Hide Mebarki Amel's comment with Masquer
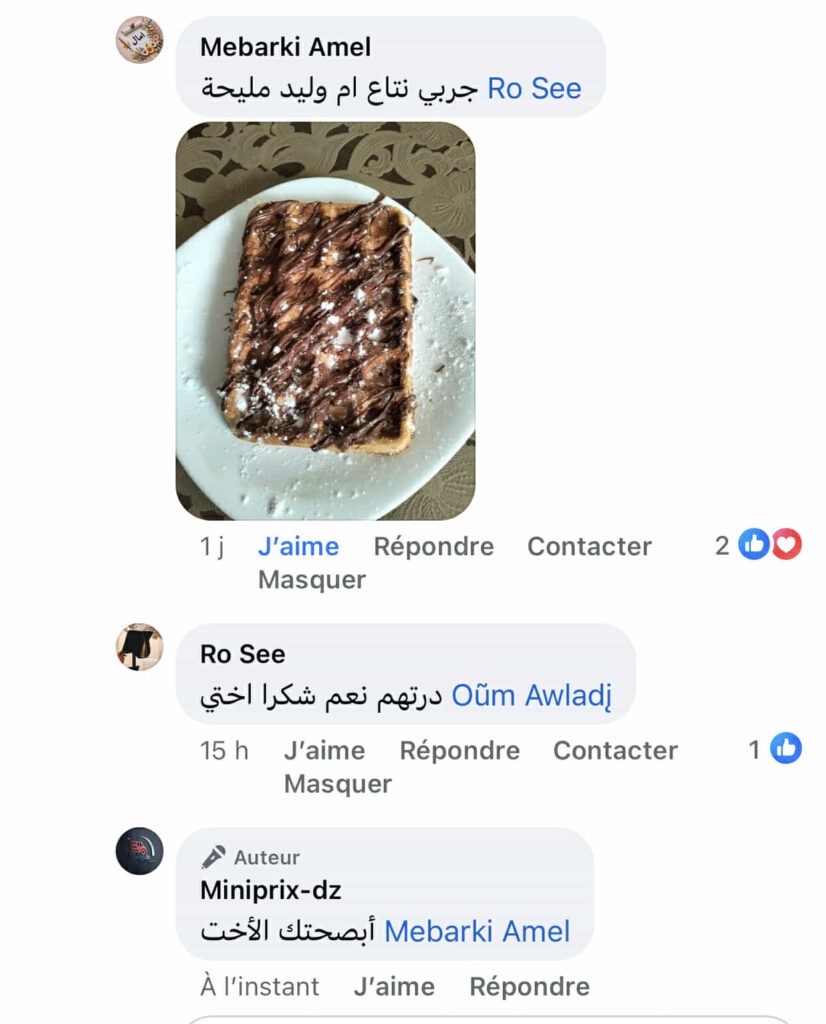 tap(312, 580)
